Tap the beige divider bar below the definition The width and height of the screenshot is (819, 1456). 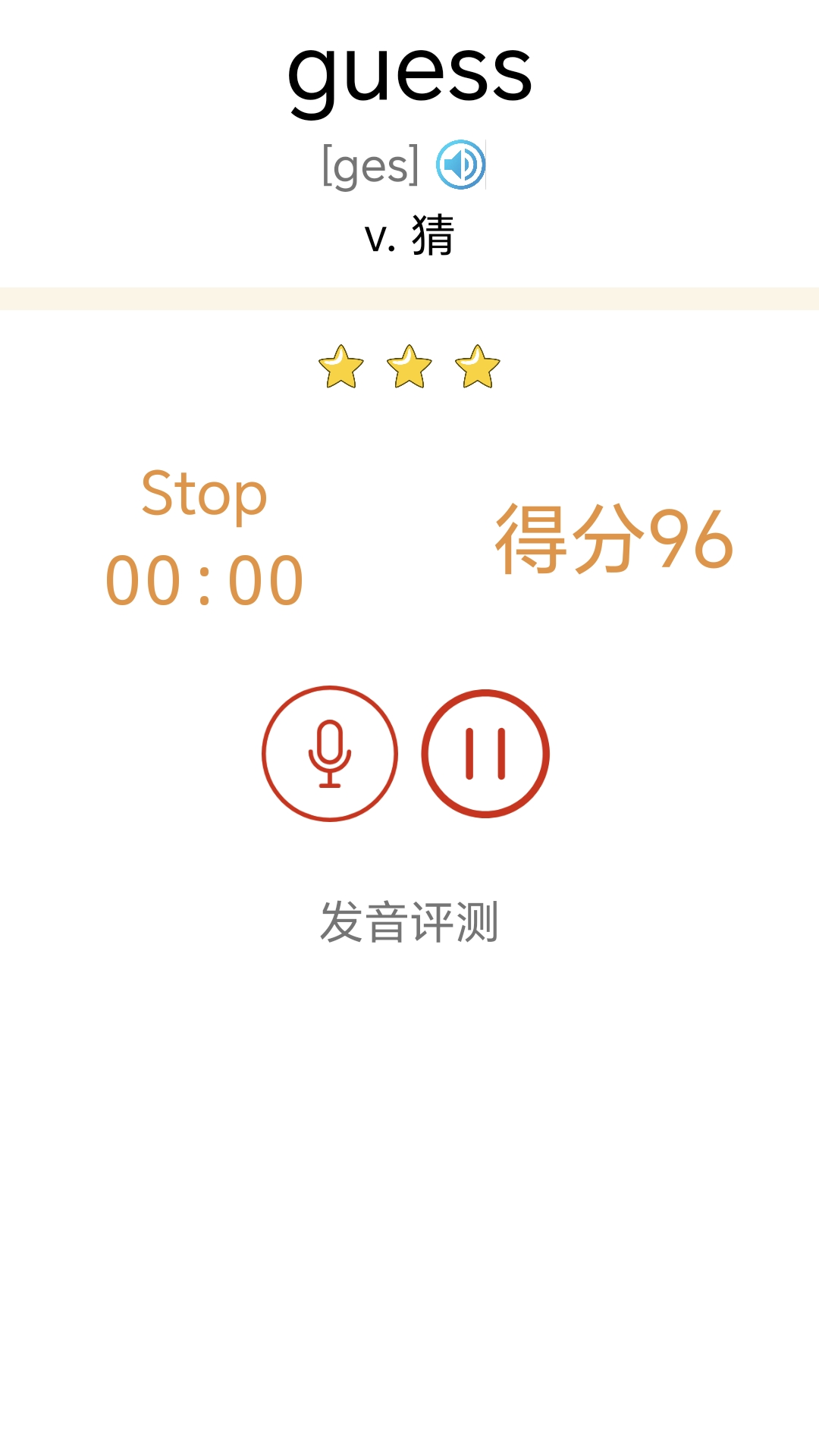pos(409,297)
